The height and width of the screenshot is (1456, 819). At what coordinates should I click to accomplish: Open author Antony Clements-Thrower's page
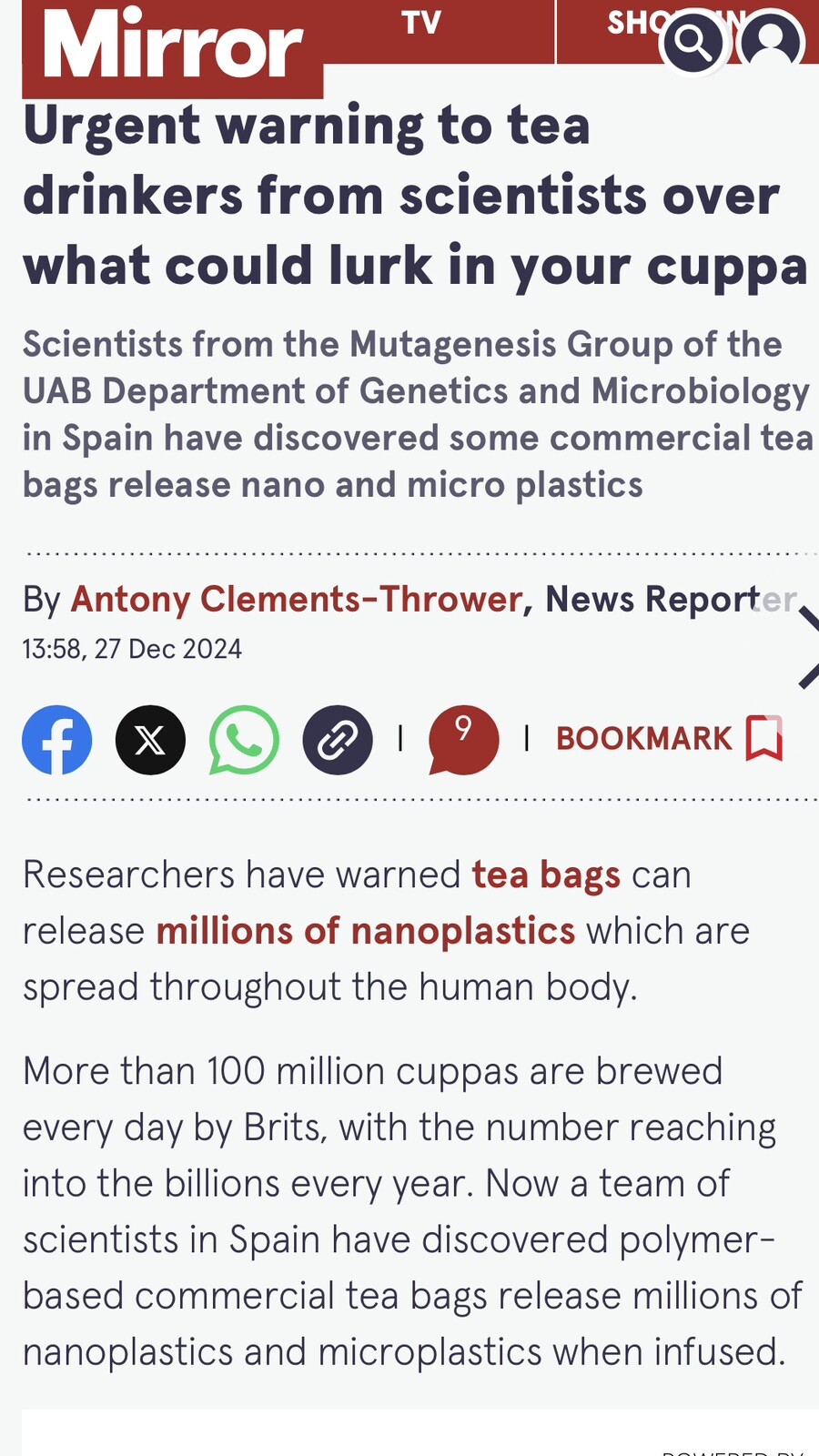[297, 599]
